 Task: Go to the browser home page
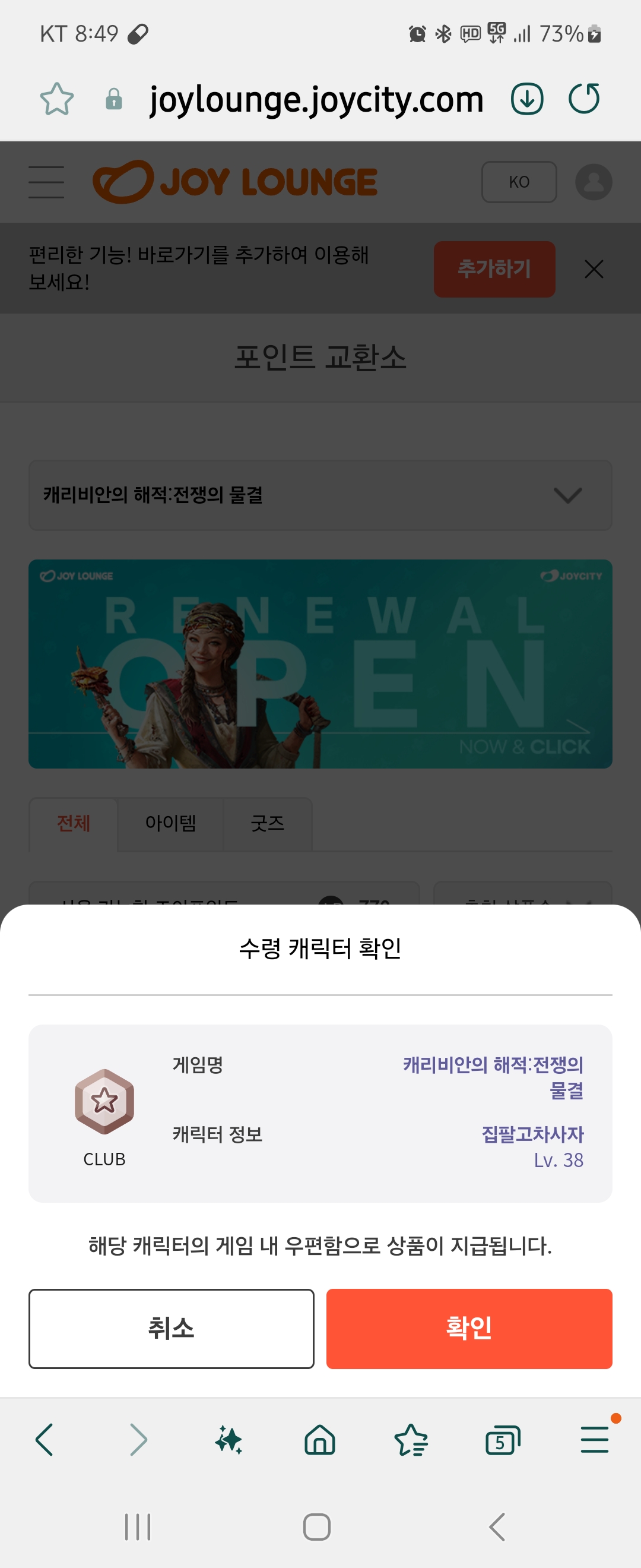(320, 1440)
